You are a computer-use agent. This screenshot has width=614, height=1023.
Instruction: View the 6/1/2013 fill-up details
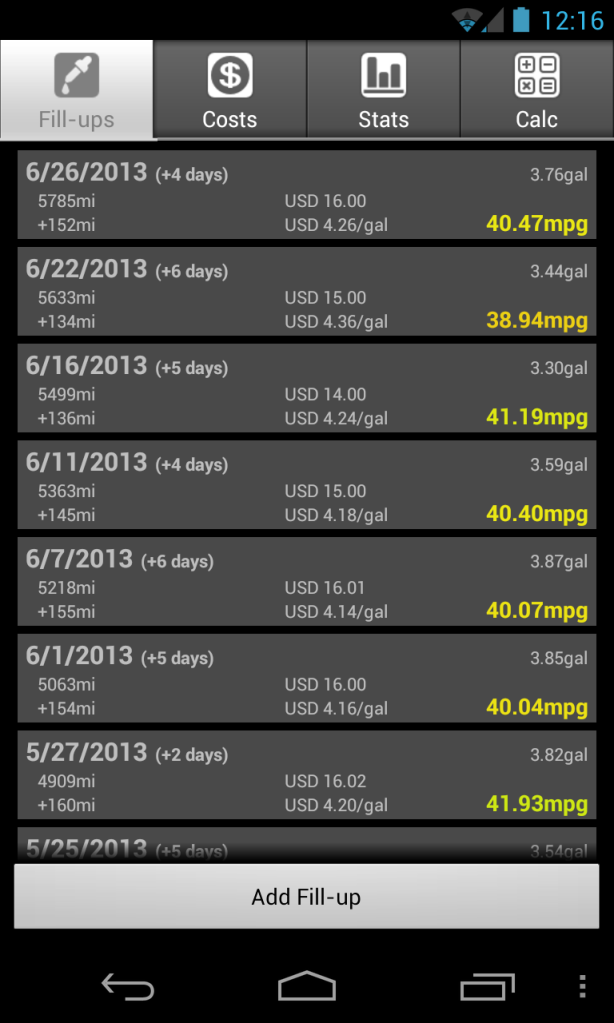coord(307,681)
